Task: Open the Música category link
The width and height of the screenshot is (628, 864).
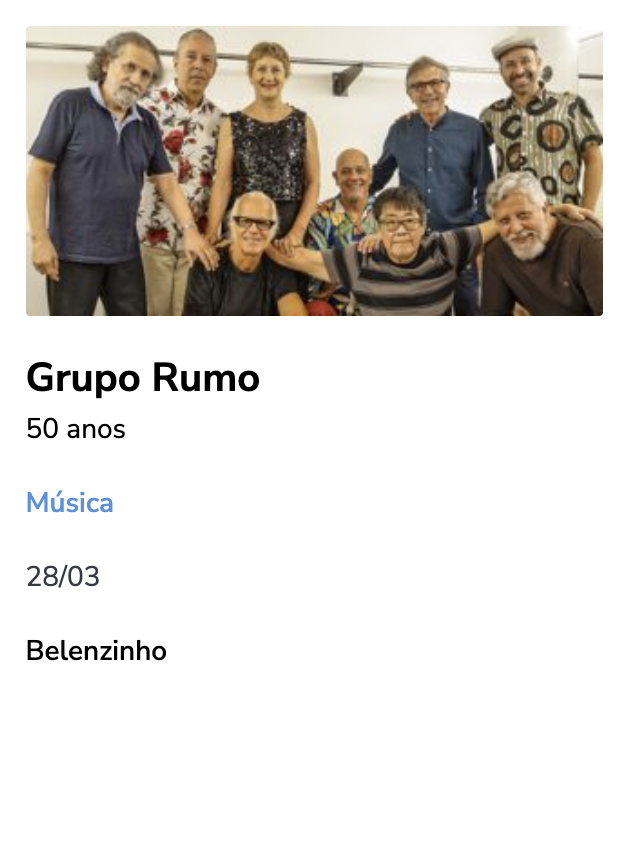Action: pos(70,503)
